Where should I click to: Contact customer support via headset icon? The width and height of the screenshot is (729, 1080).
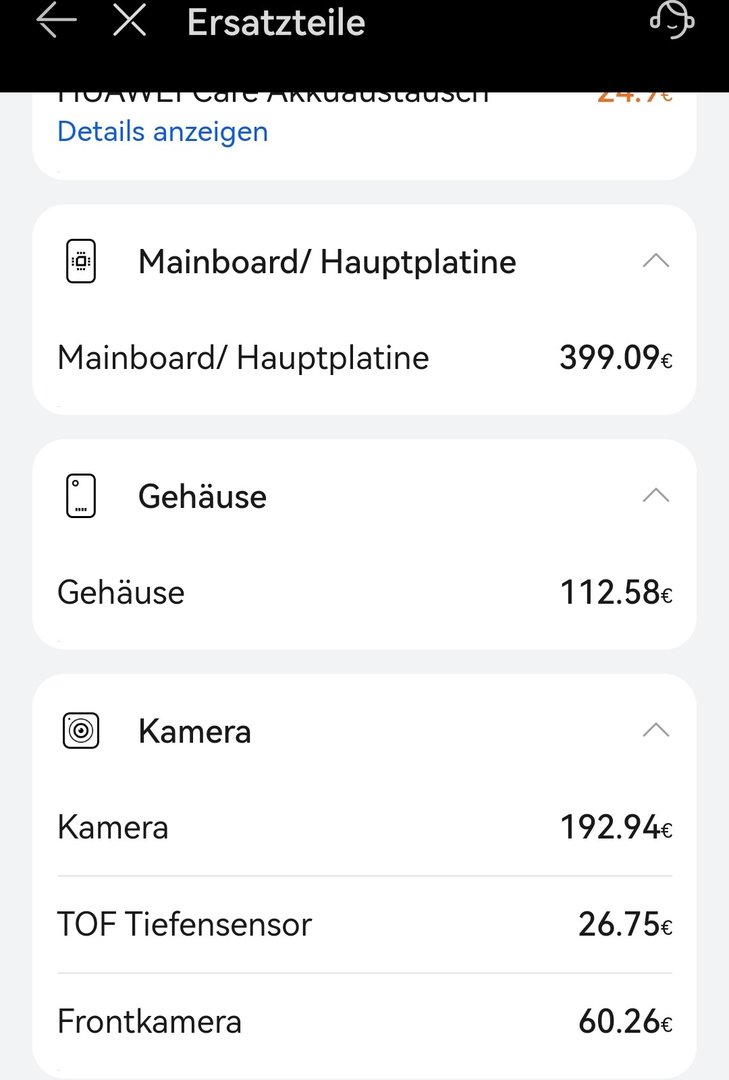tap(671, 20)
